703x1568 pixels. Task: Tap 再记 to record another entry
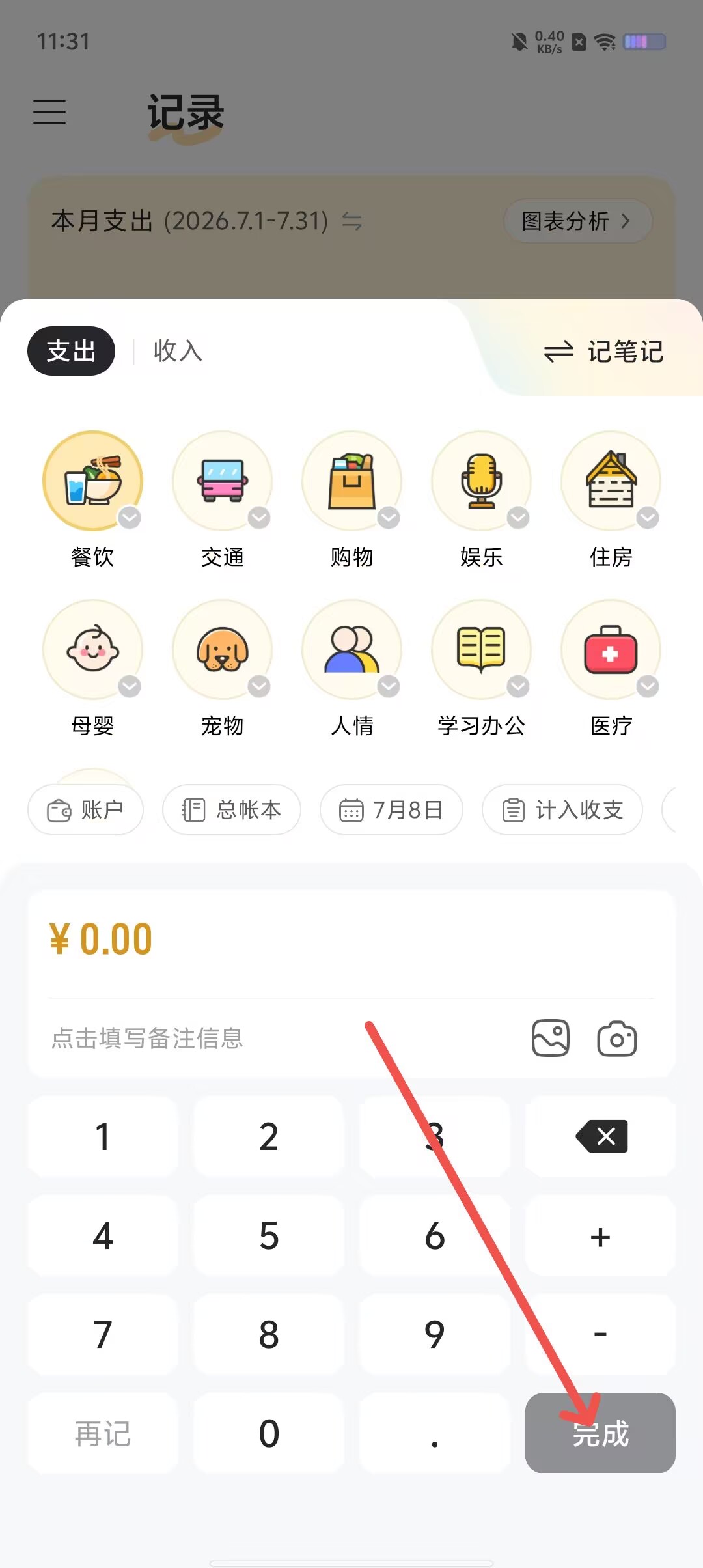point(103,1433)
